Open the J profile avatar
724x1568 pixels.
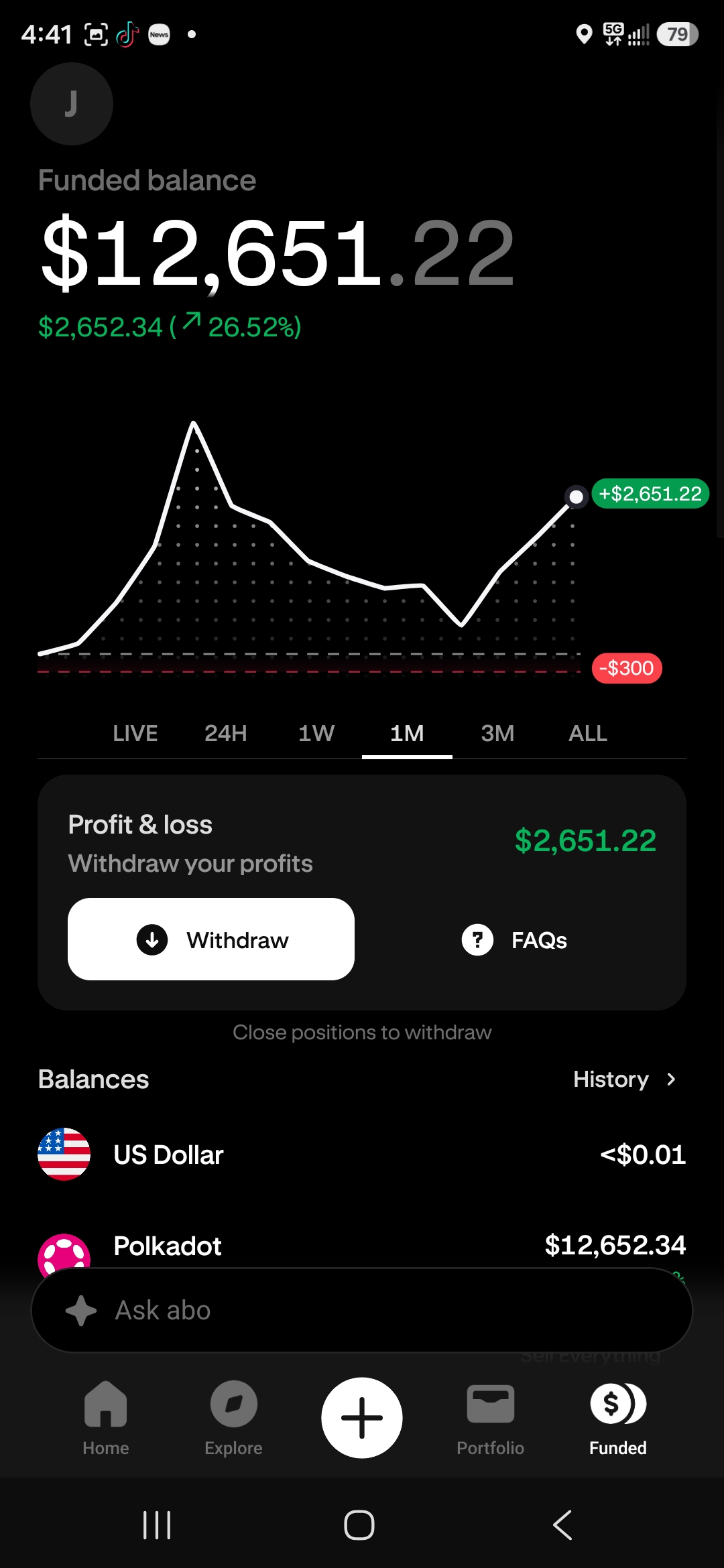[x=72, y=104]
